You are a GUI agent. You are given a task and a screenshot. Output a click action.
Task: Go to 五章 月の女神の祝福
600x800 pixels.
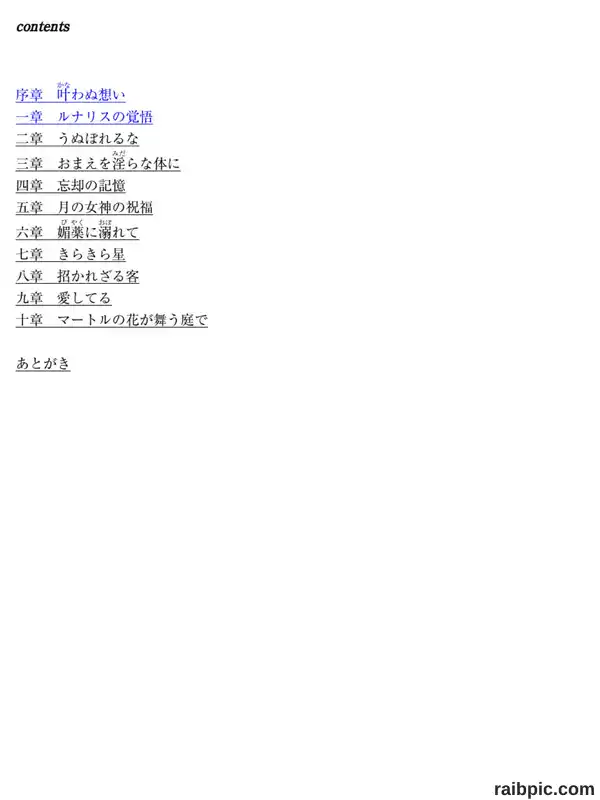point(84,208)
